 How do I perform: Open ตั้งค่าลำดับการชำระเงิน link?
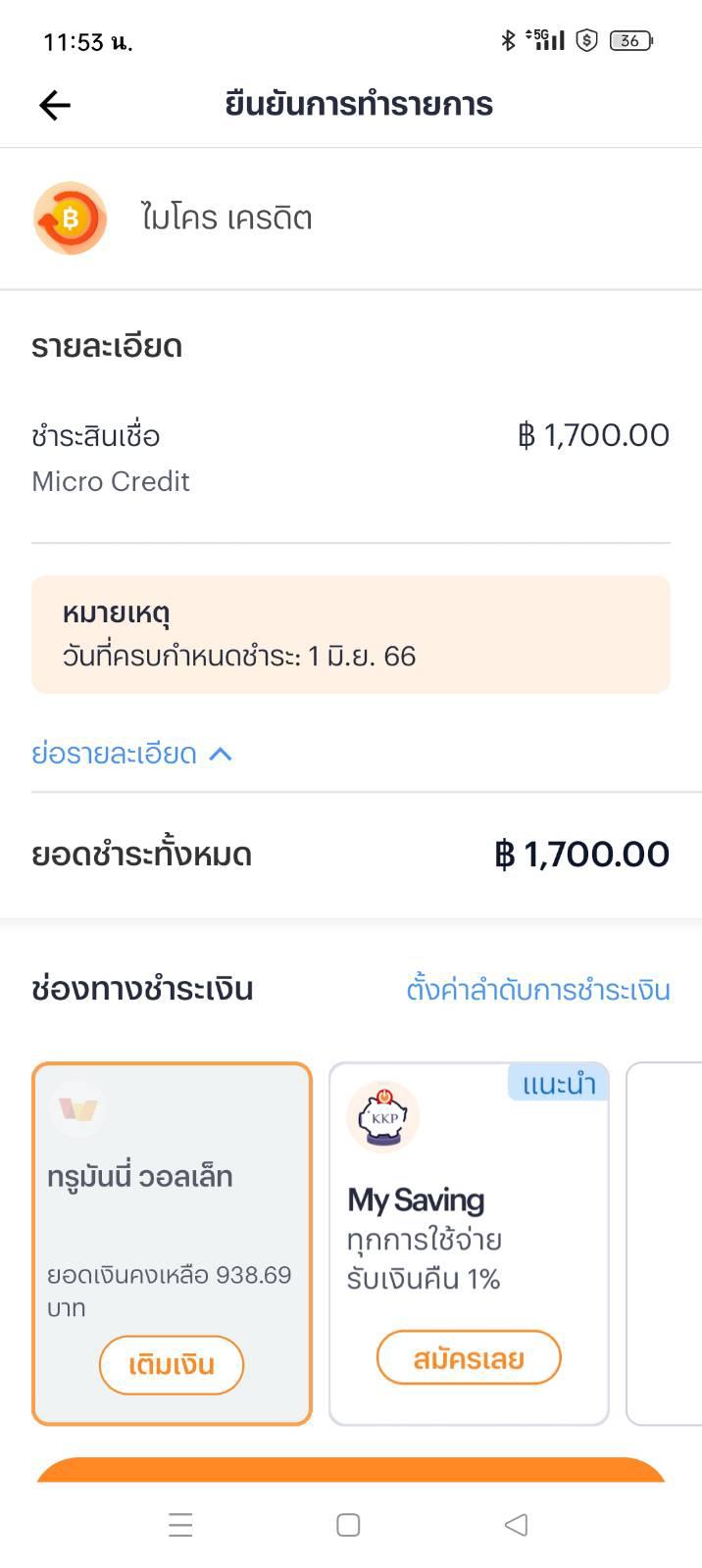point(538,989)
